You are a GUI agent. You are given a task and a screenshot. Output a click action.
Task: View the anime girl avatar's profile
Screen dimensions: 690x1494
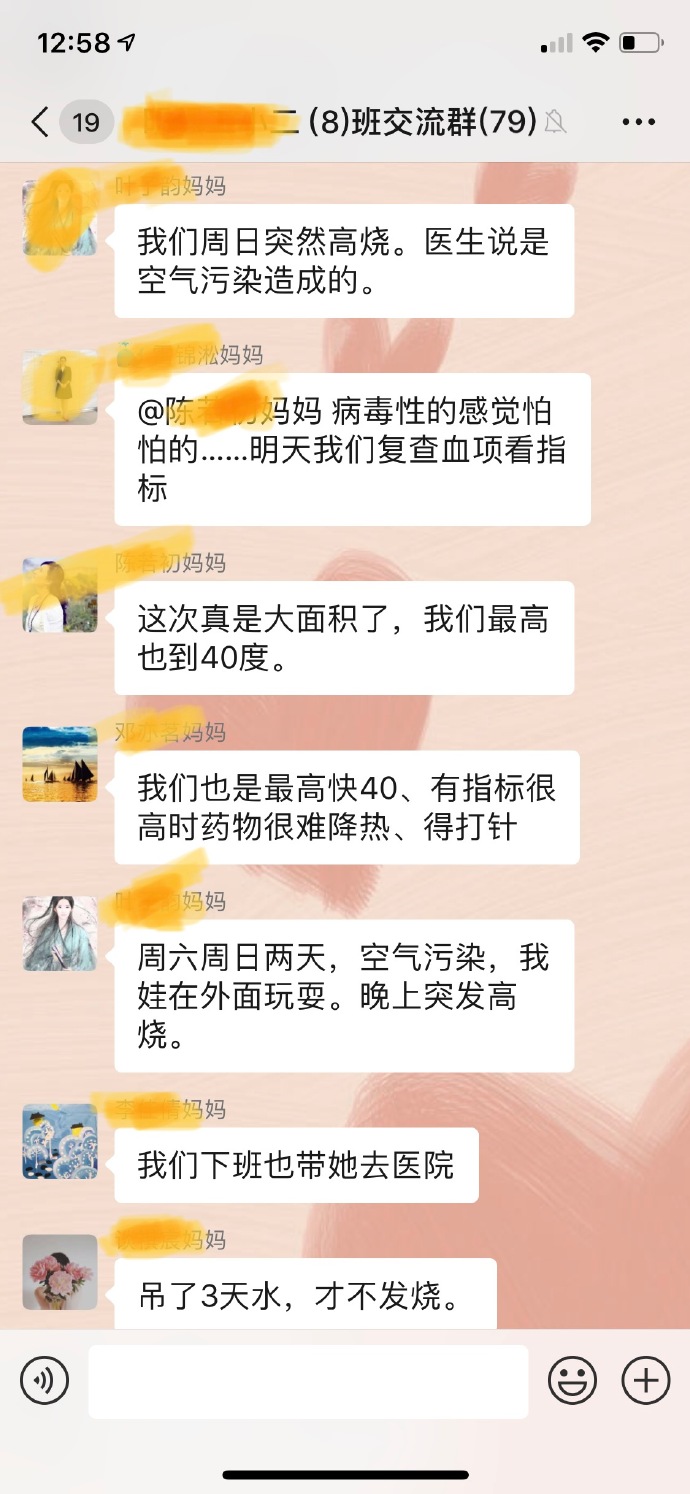coord(60,934)
